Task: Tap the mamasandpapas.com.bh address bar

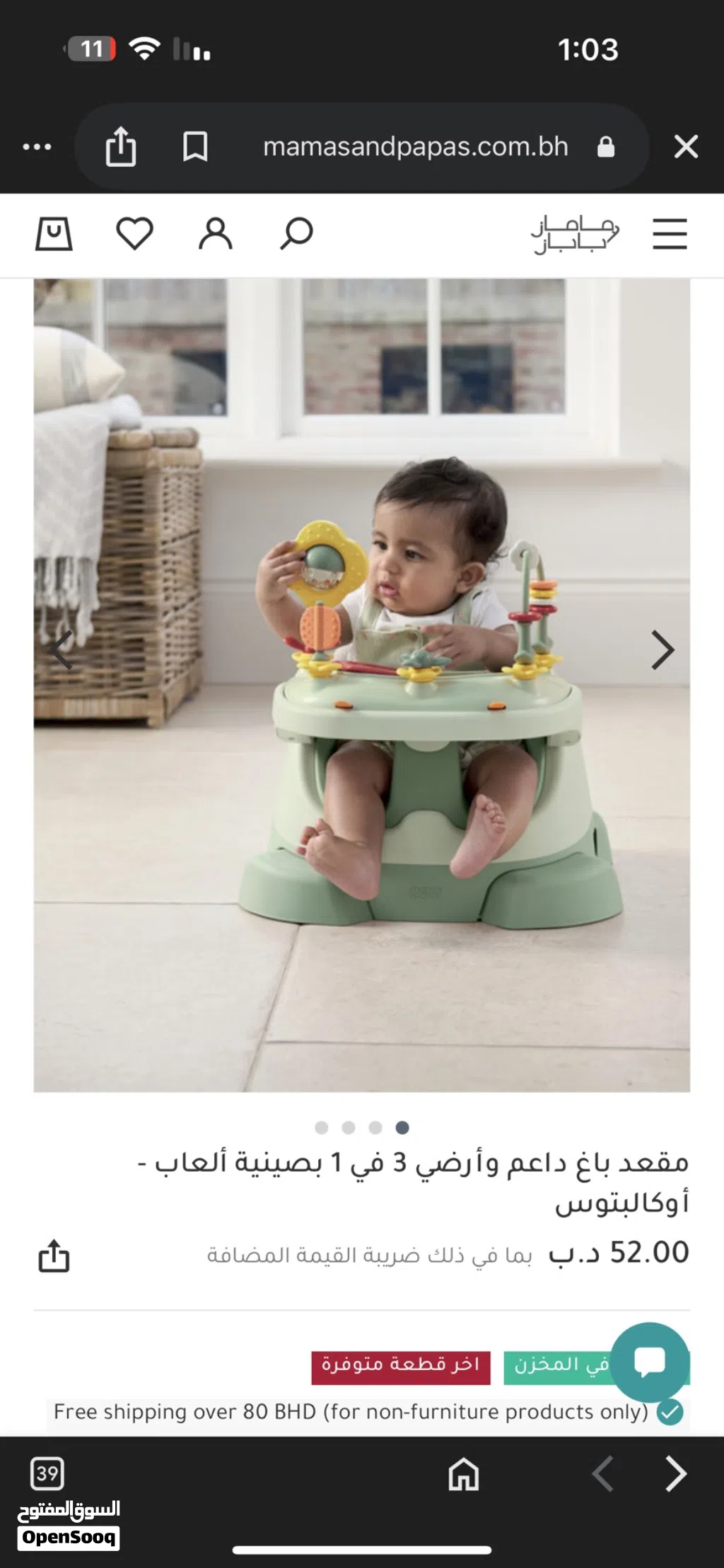Action: [x=416, y=147]
